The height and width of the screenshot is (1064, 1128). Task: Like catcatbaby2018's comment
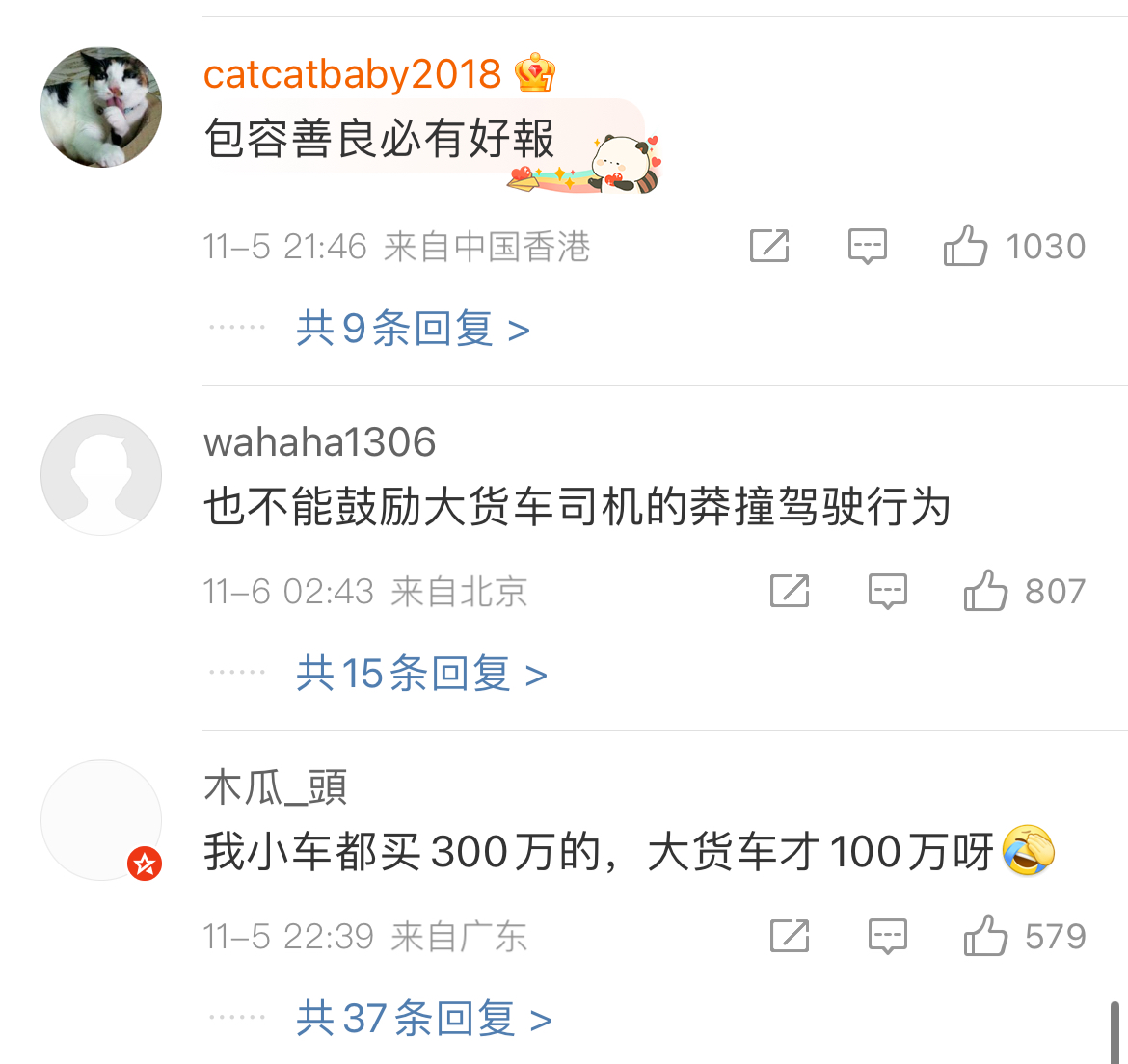point(965,246)
